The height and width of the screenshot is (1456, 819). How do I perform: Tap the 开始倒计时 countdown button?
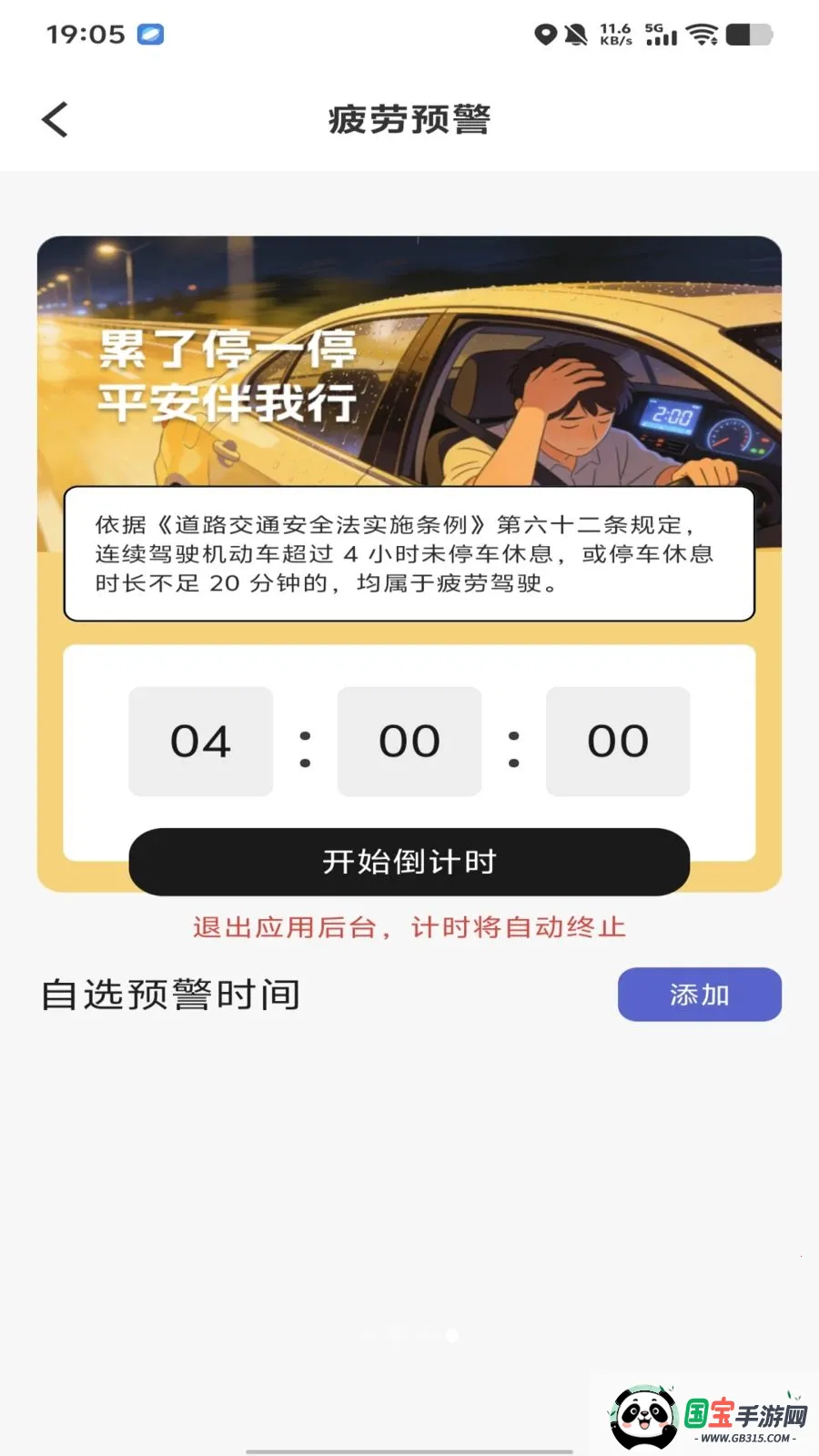click(409, 861)
